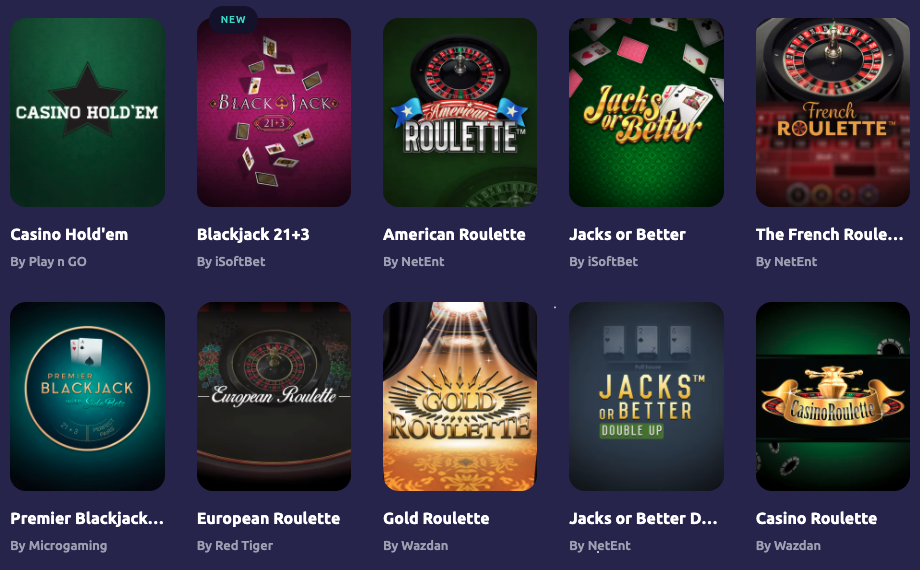920x570 pixels.
Task: Select the American Roulette game tile
Action: (x=459, y=112)
